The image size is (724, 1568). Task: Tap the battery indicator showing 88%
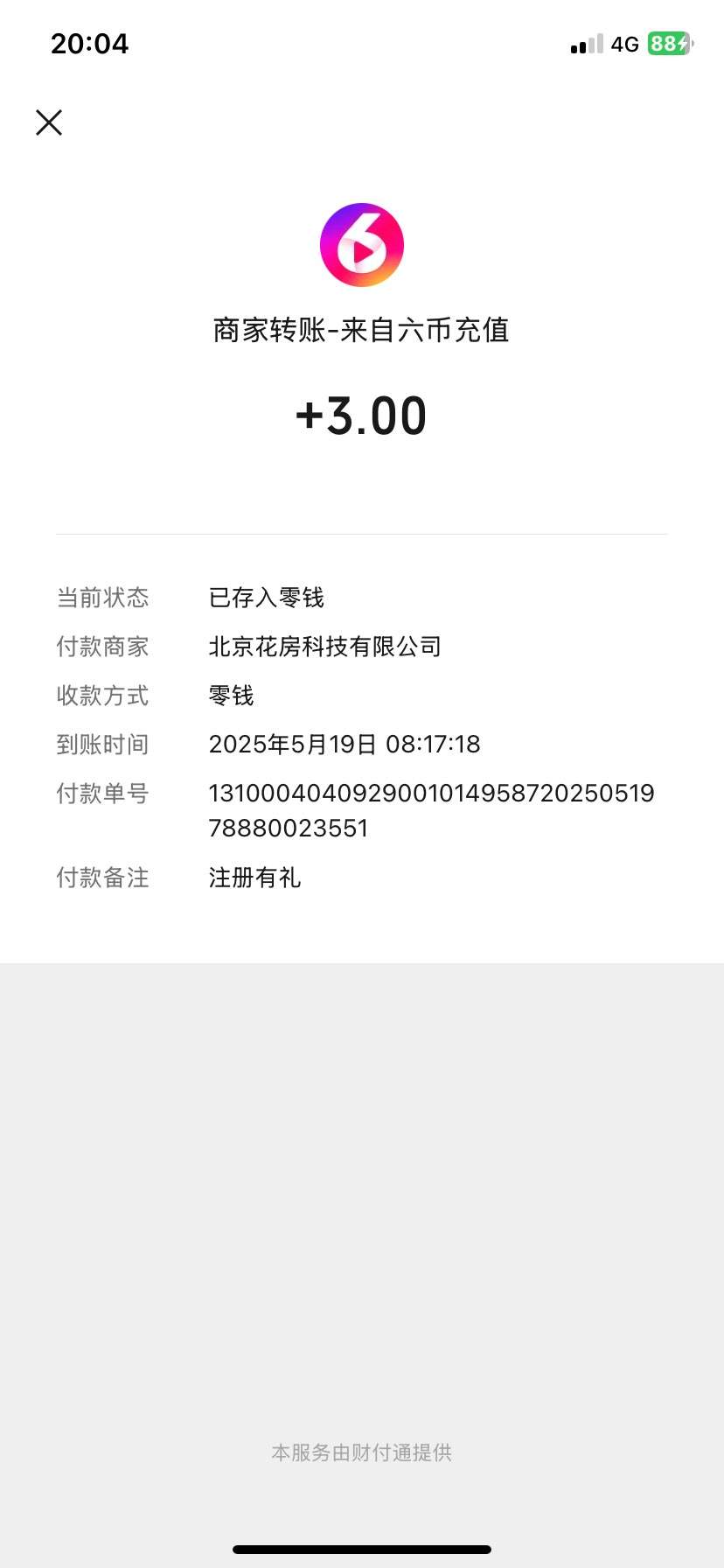667,44
